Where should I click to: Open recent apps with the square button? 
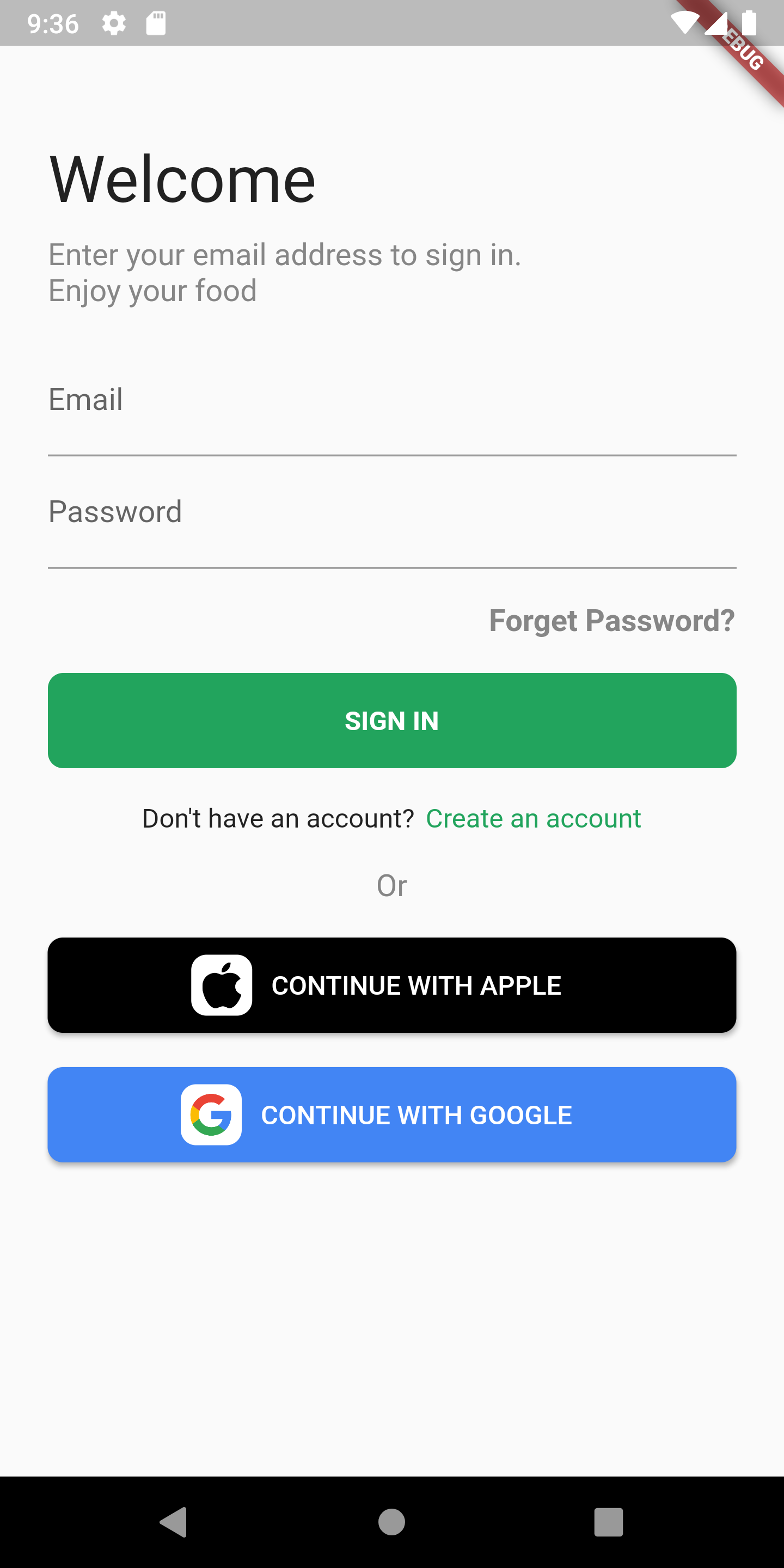[610, 1523]
